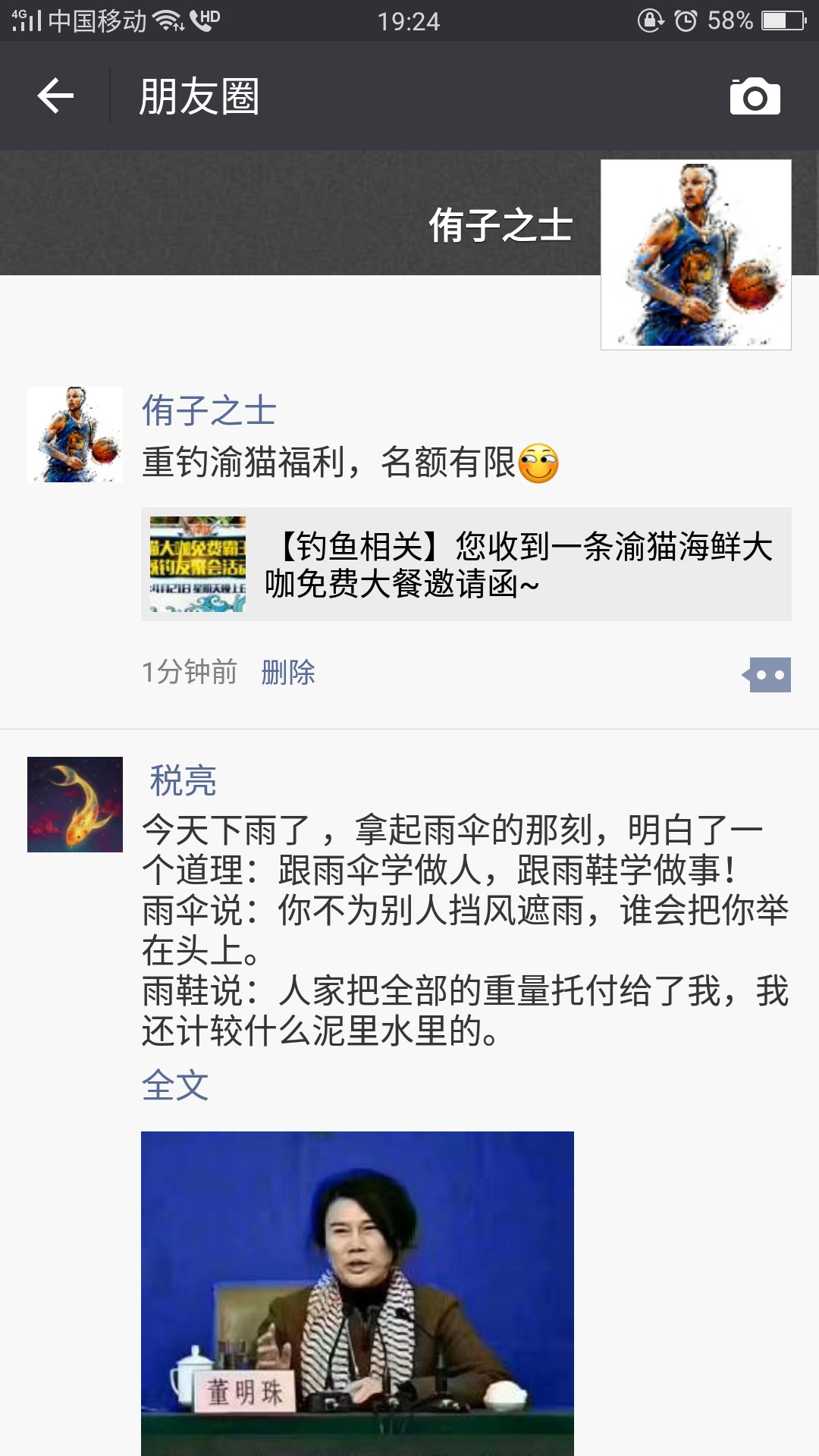Open 侑子之士's name link on the post
The image size is (819, 1456).
coord(209,411)
